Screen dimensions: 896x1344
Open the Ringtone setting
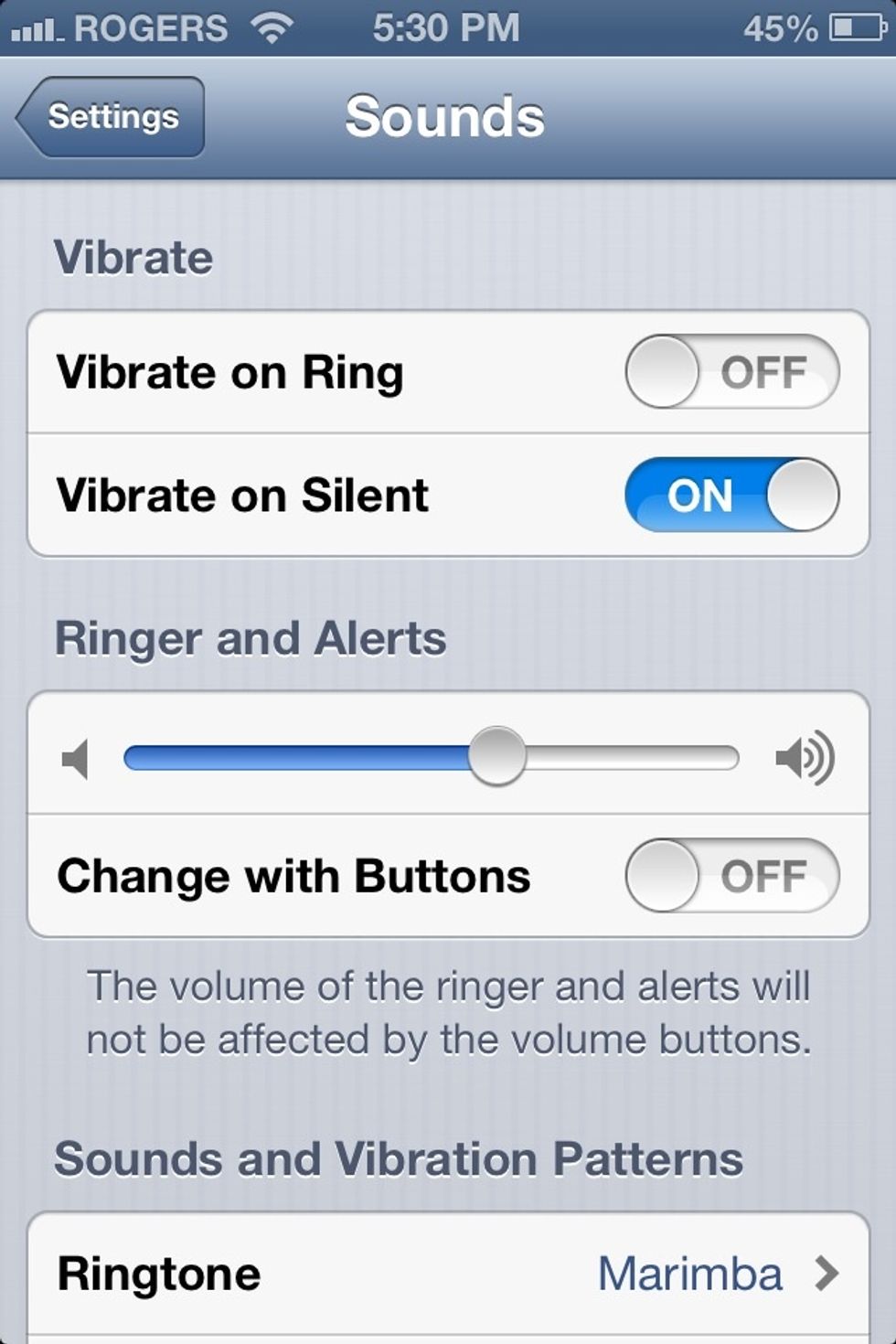coord(448,1274)
